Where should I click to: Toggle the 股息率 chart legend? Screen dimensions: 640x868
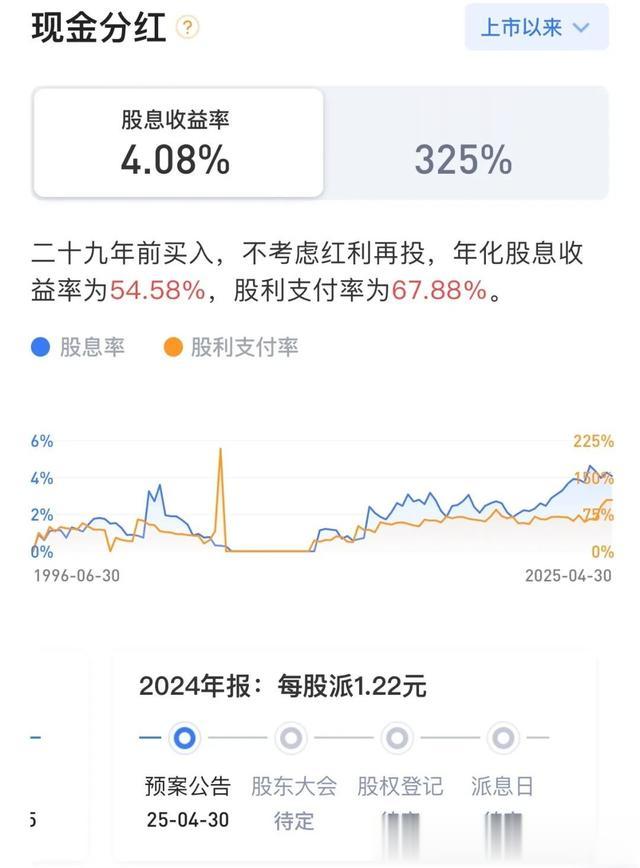pyautogui.click(x=78, y=347)
